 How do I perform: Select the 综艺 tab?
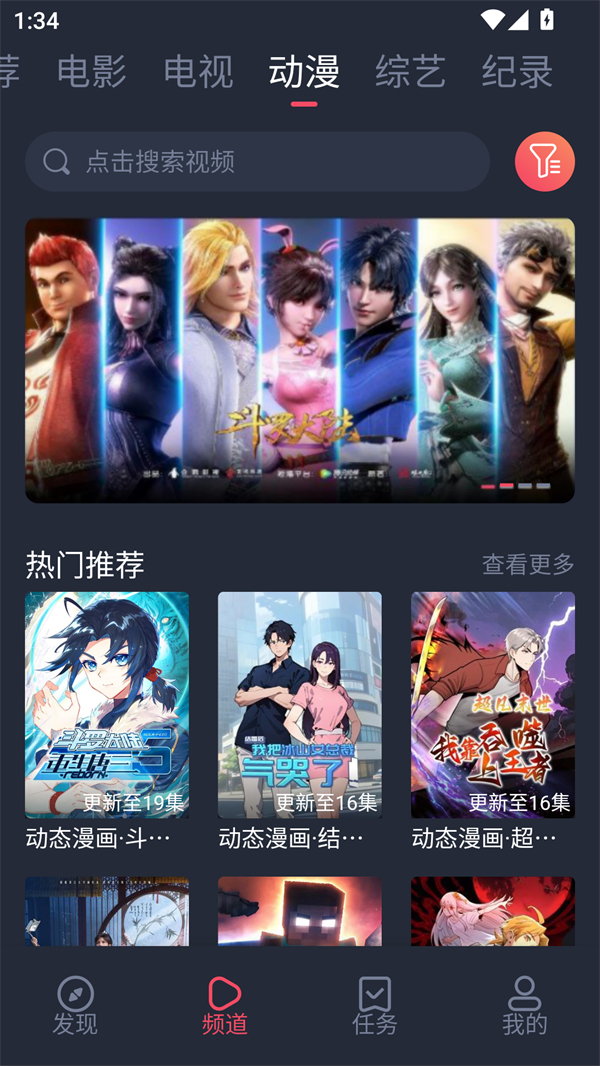(x=410, y=72)
